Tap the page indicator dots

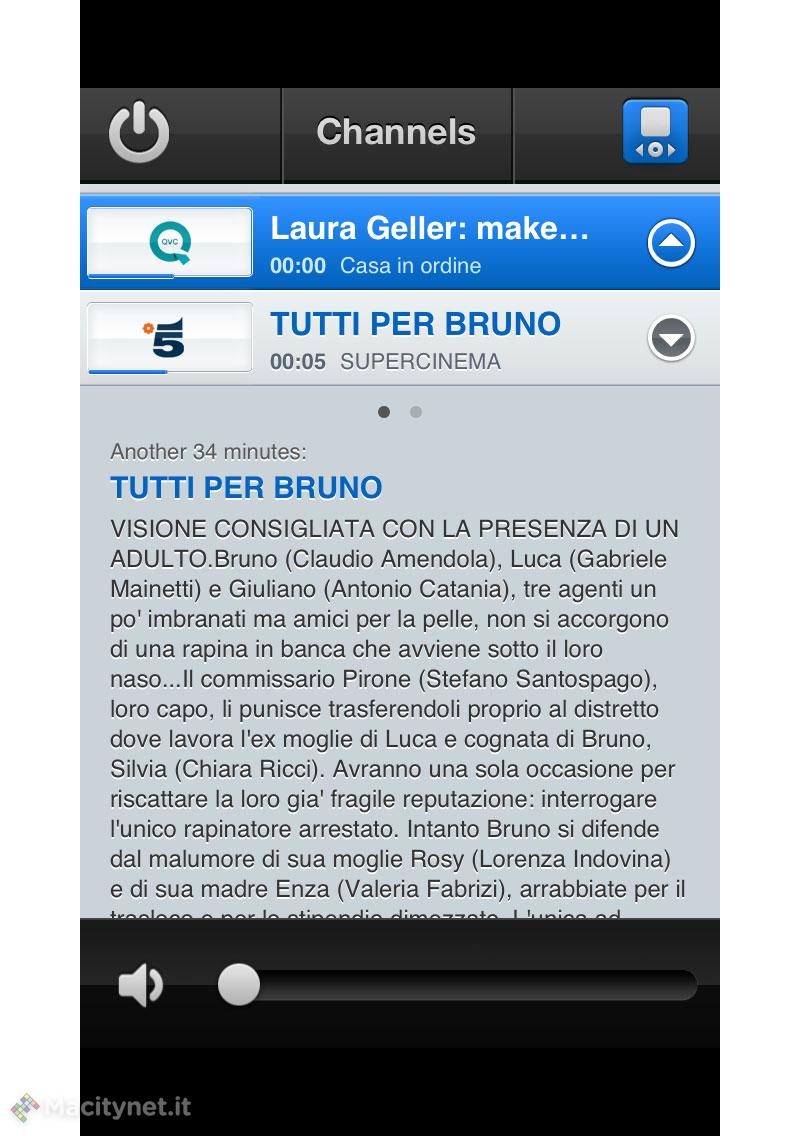click(x=400, y=412)
